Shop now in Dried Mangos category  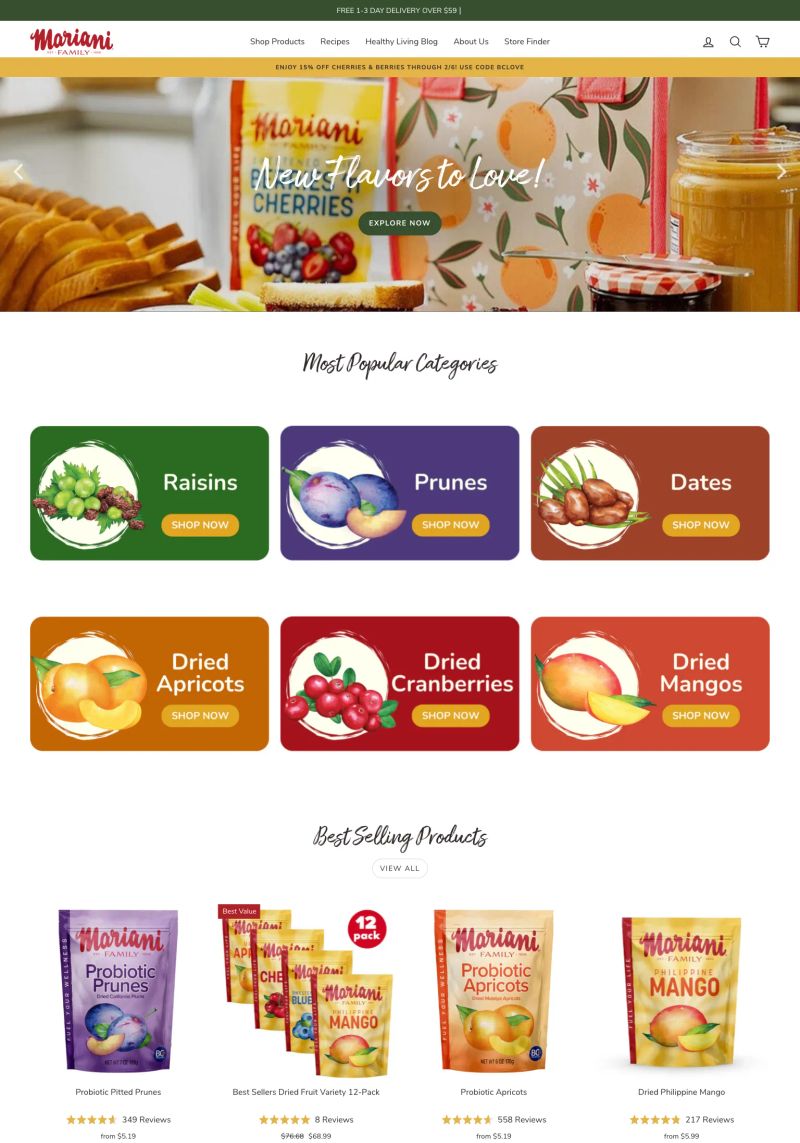point(700,715)
